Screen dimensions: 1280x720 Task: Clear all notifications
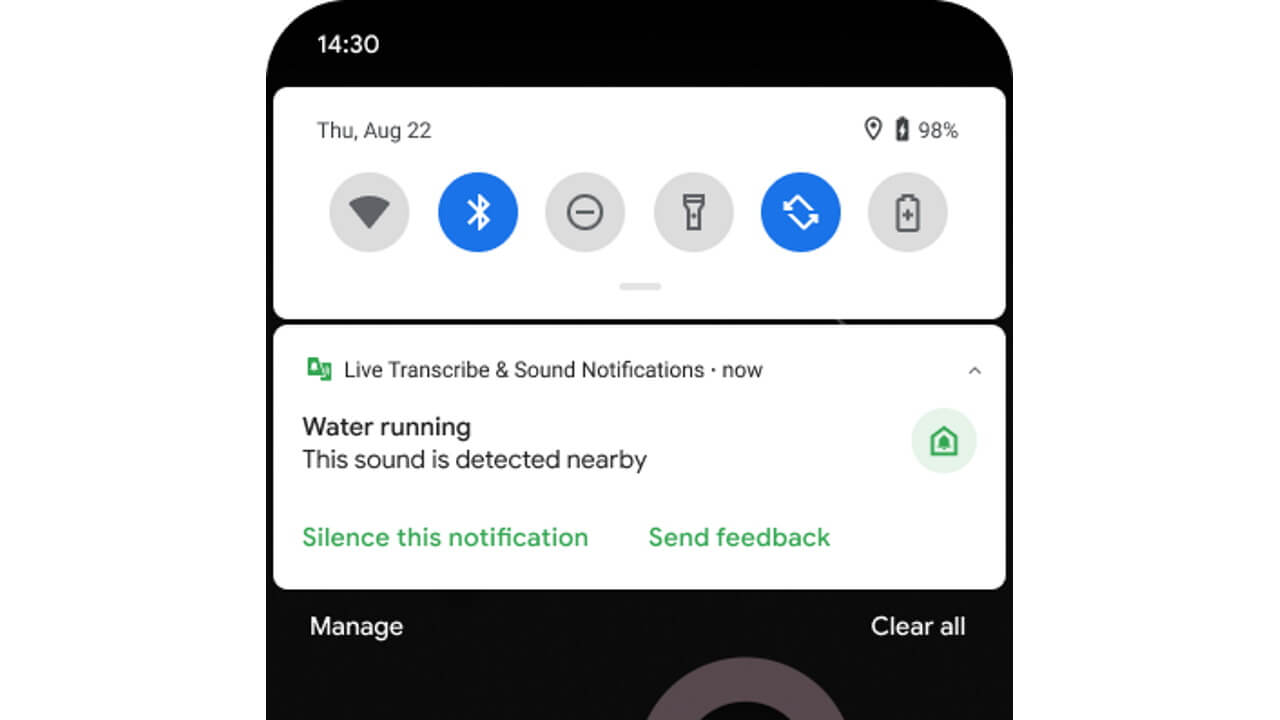[x=917, y=627]
